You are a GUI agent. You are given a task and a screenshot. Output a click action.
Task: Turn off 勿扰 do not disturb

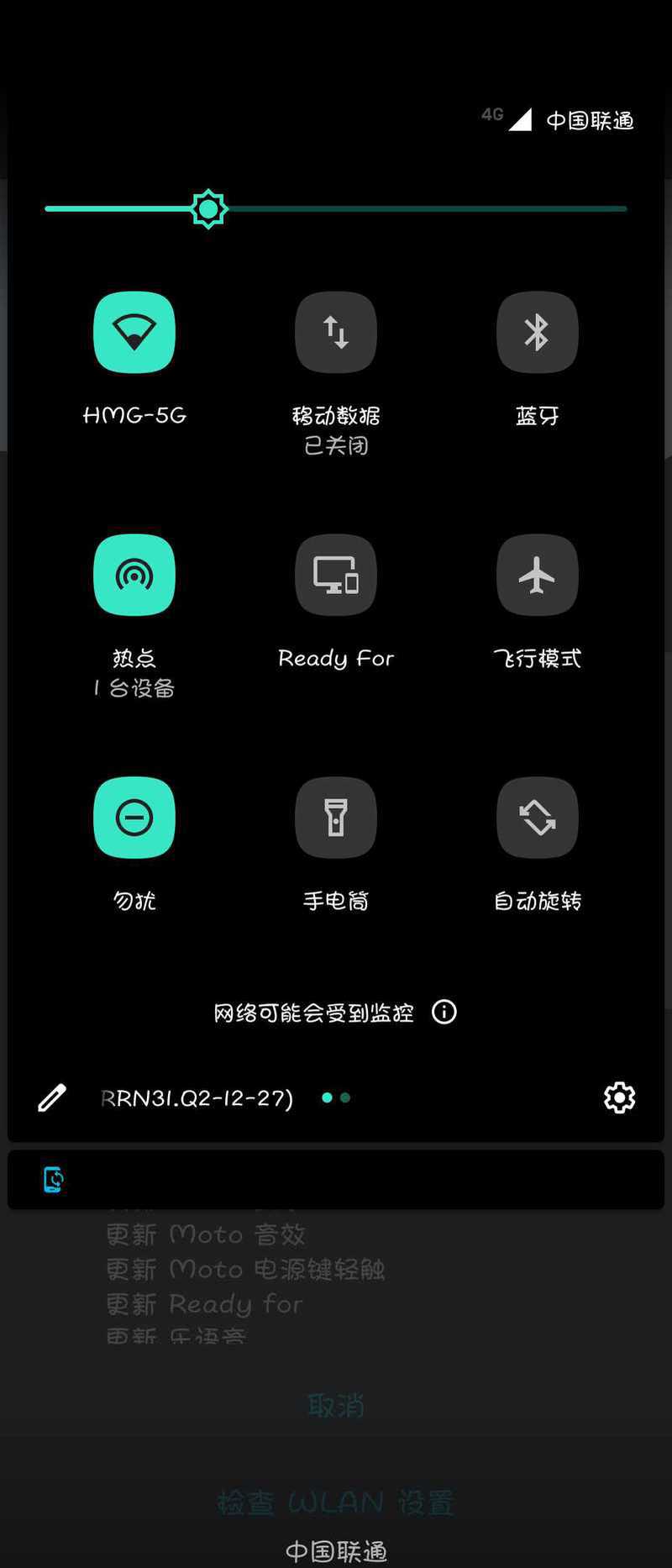click(x=134, y=818)
